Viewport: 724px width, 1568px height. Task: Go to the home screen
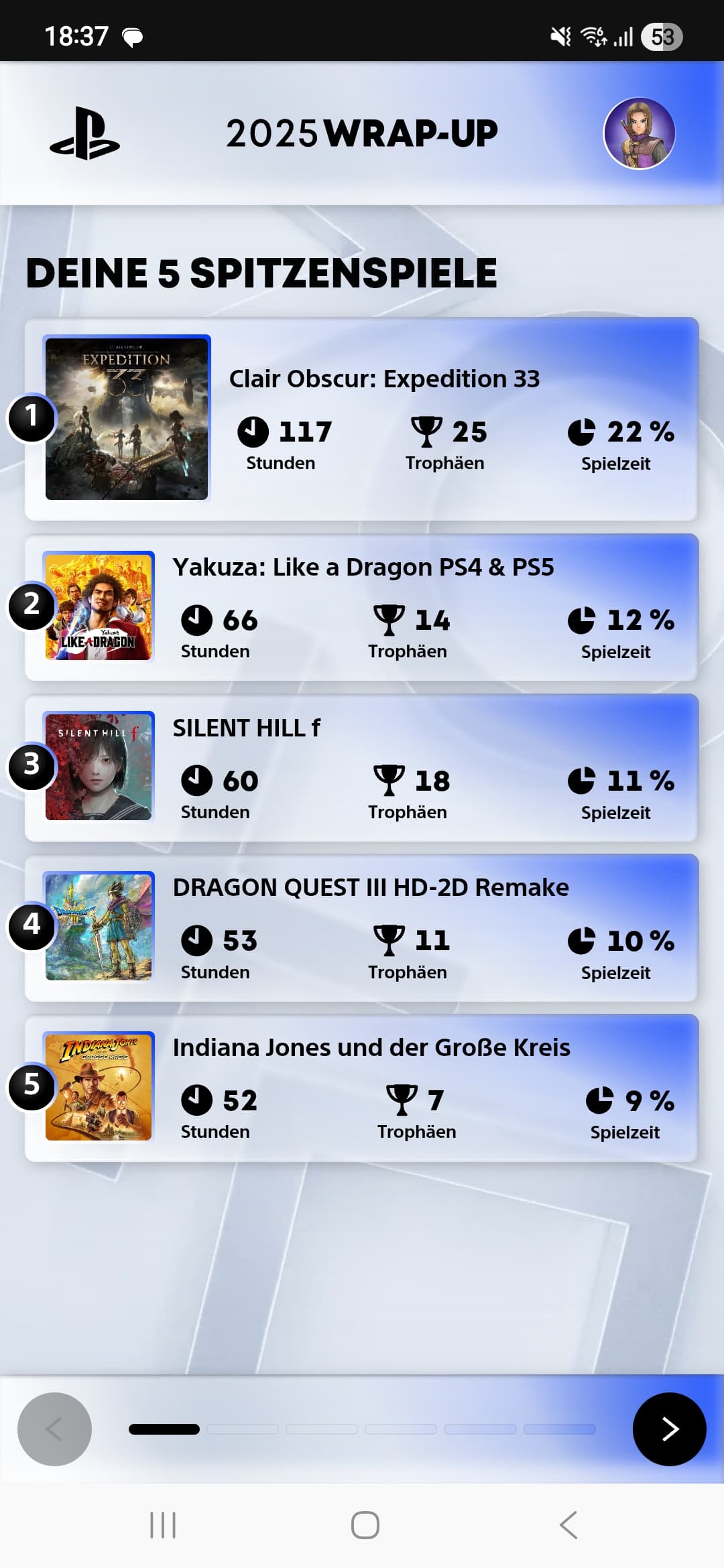365,1525
